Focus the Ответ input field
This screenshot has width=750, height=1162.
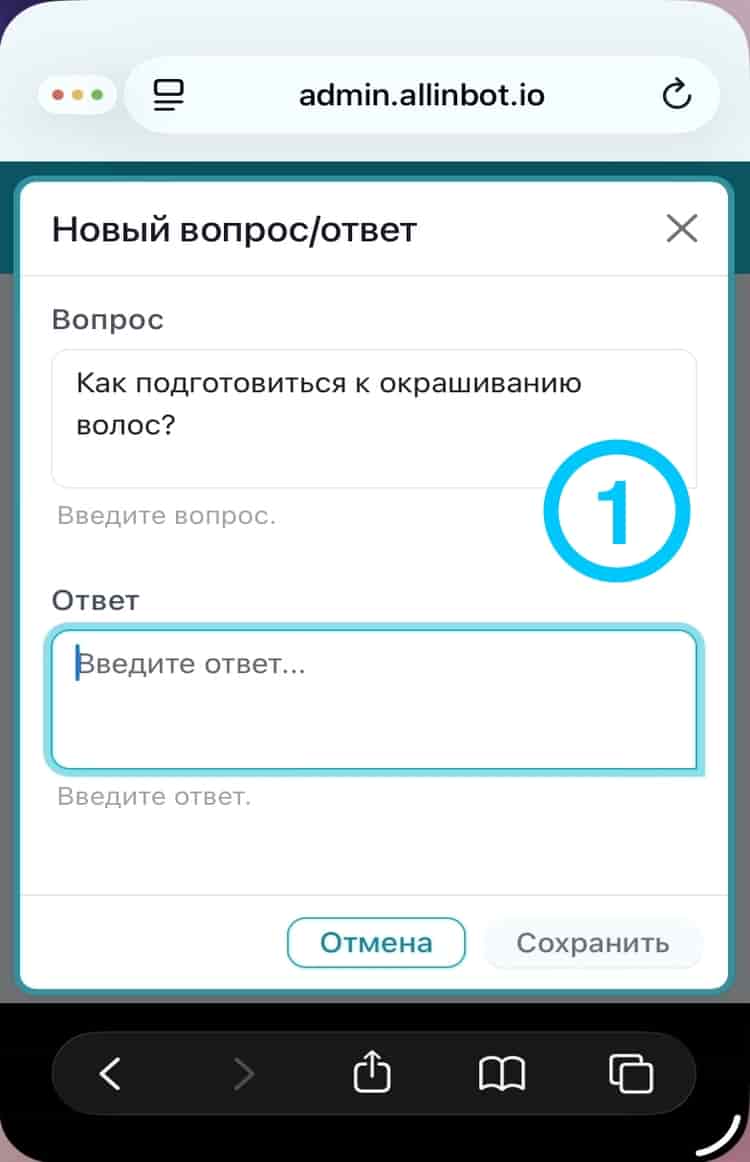pyautogui.click(x=373, y=700)
